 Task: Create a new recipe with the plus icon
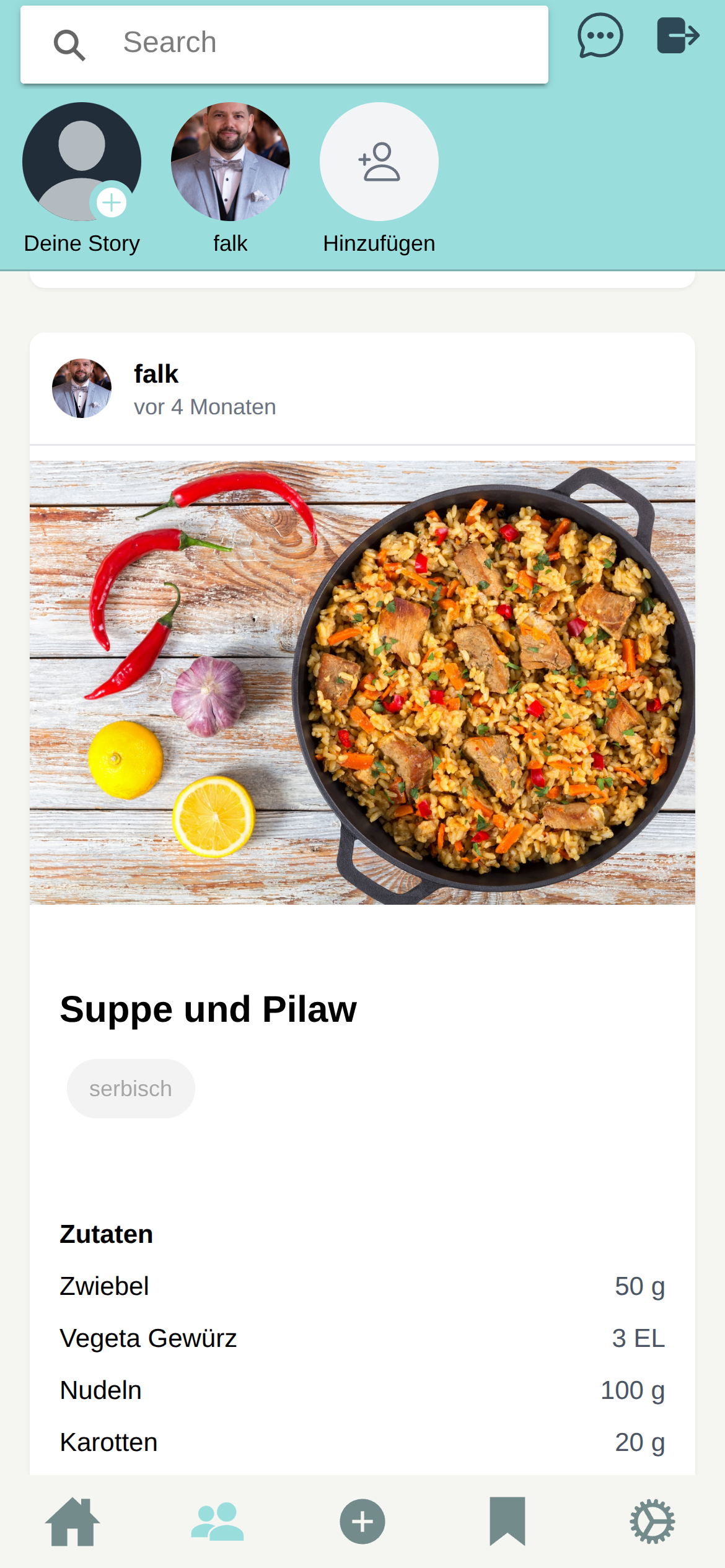(362, 1522)
